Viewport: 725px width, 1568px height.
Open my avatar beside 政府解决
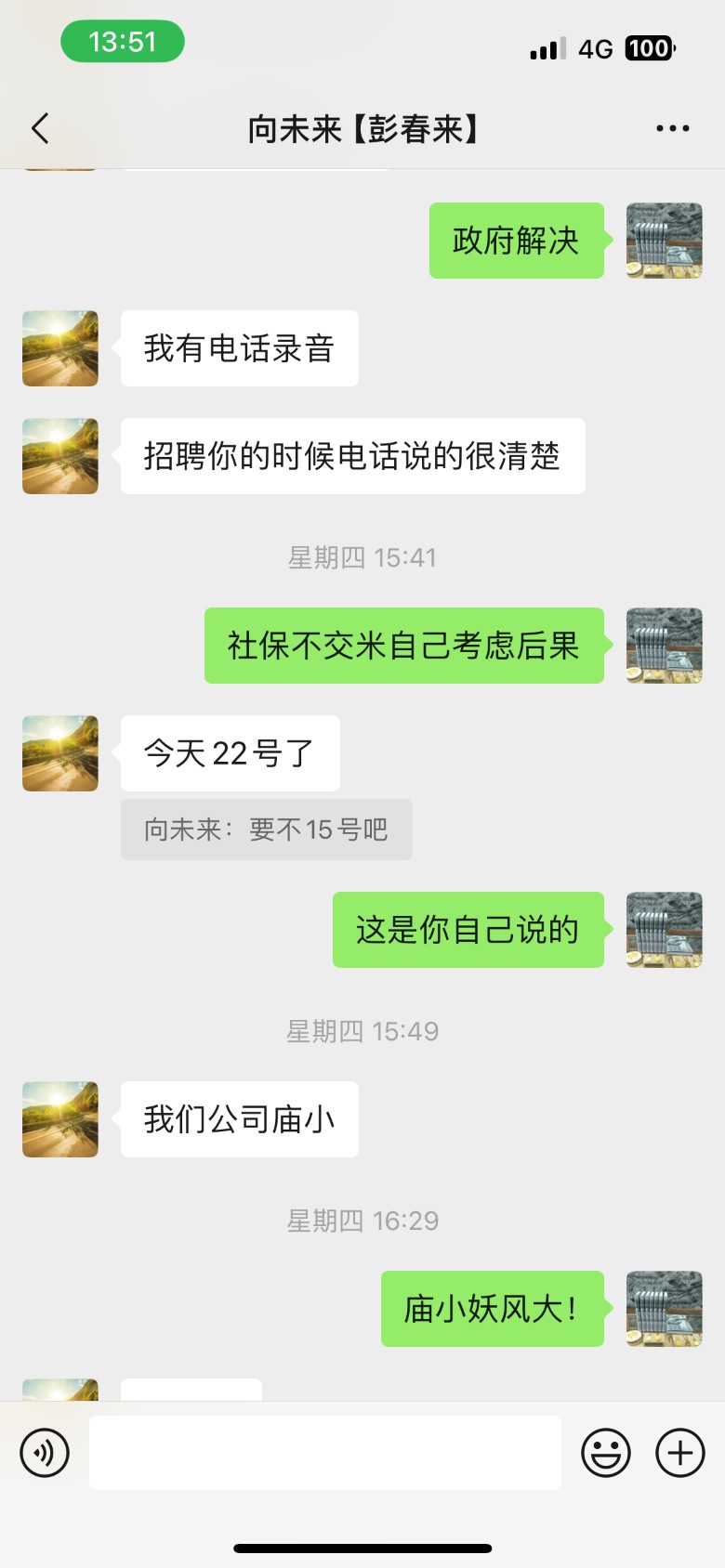tap(664, 241)
